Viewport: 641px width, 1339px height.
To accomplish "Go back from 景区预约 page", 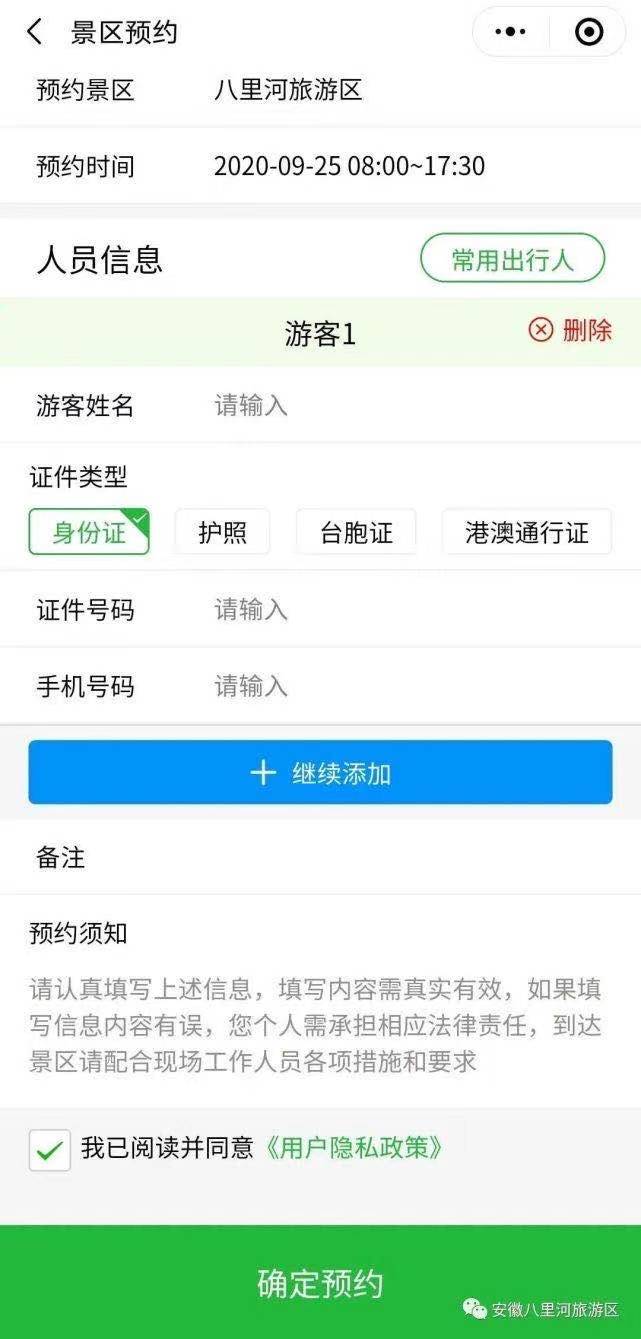I will (x=35, y=32).
